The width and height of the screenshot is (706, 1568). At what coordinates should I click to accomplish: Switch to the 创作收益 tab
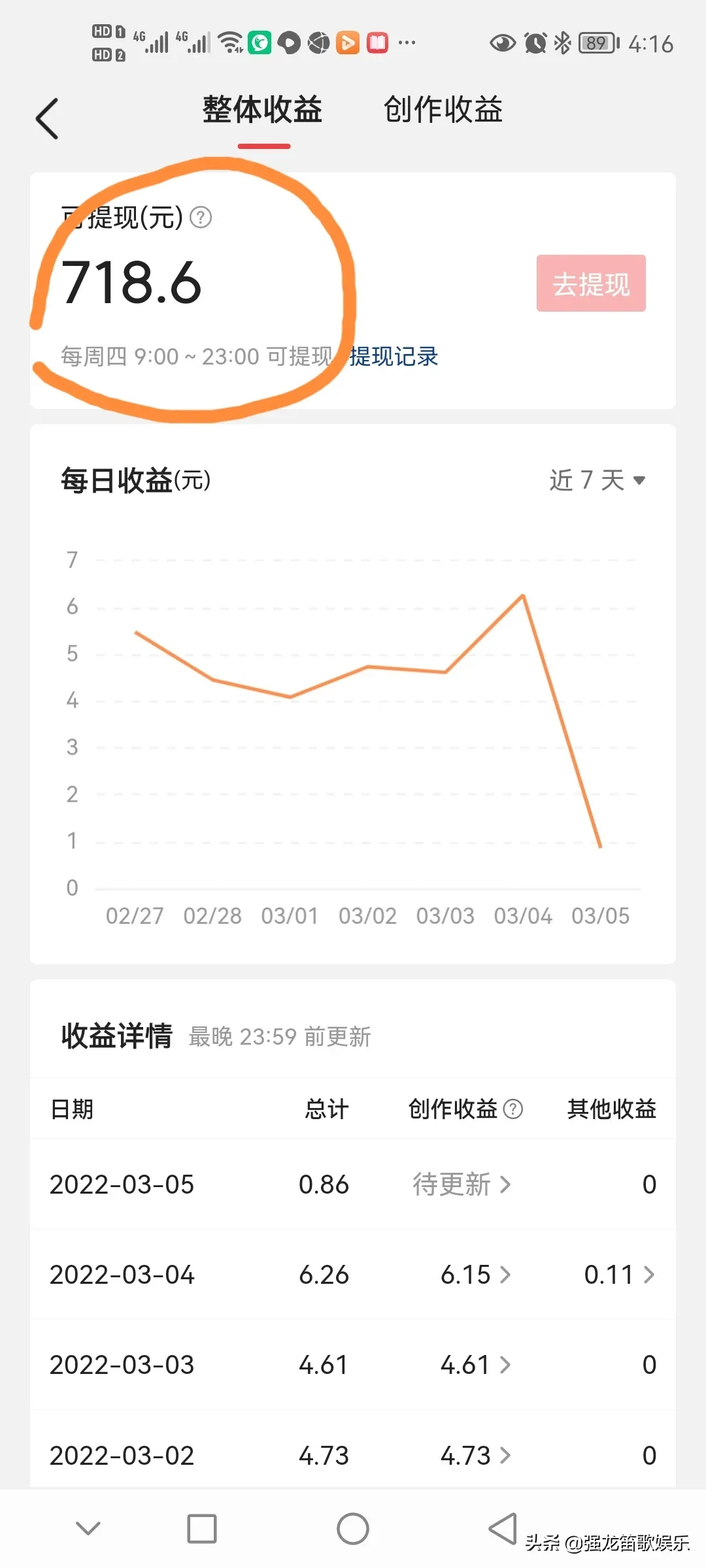tap(443, 109)
